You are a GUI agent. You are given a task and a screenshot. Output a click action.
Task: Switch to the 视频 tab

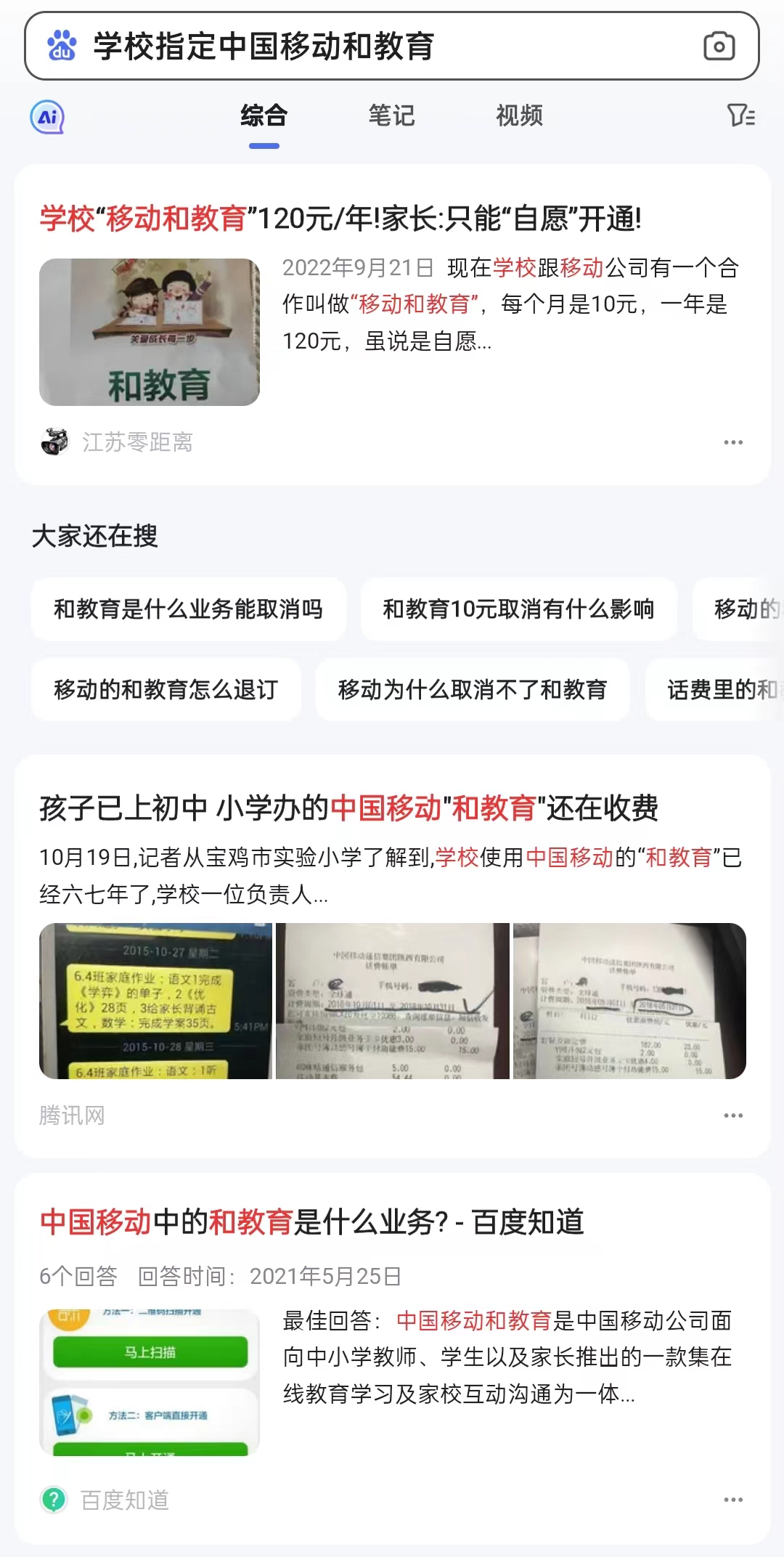(x=519, y=116)
